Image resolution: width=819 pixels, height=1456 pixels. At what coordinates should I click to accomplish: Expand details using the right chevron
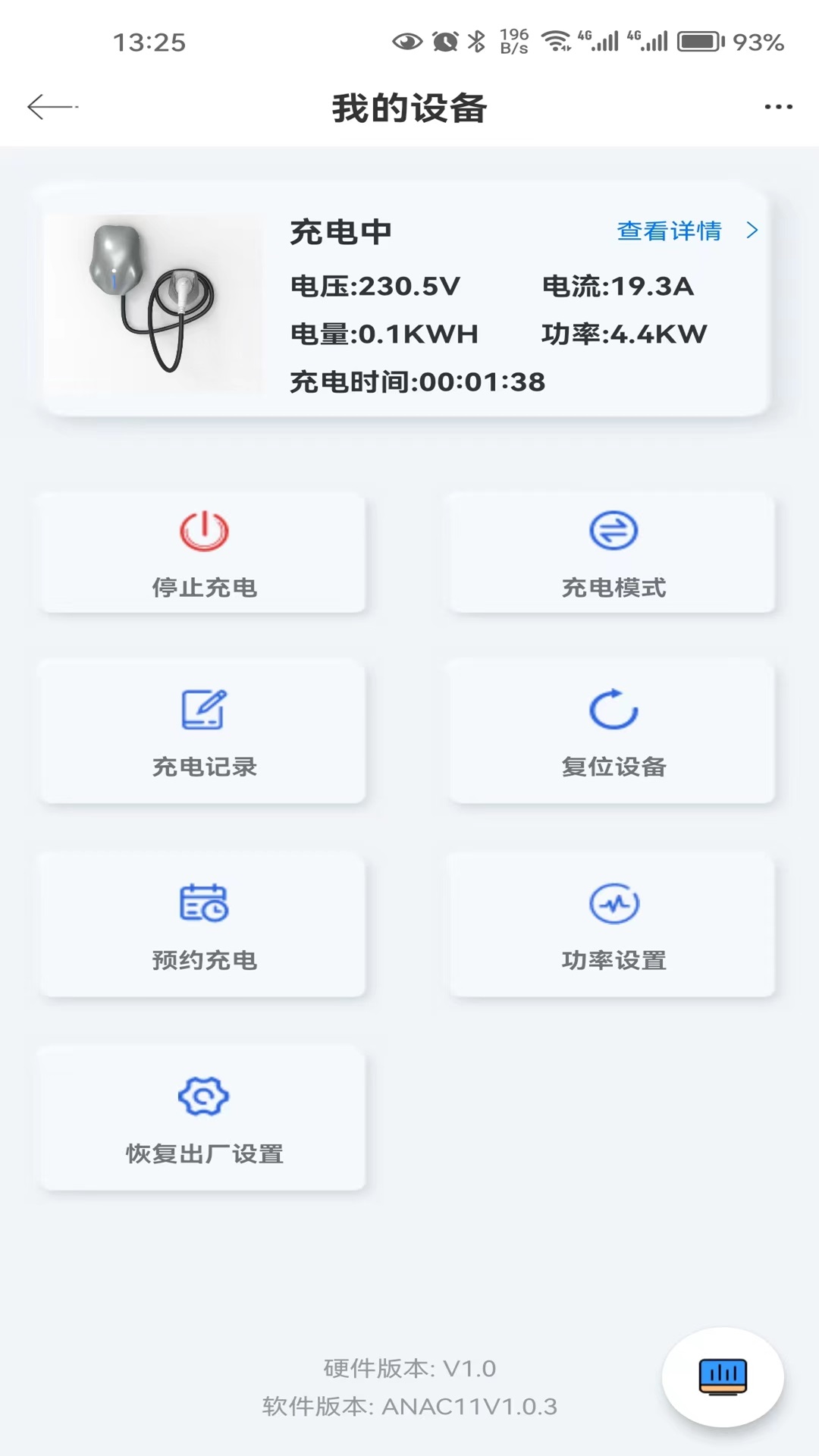[x=752, y=230]
